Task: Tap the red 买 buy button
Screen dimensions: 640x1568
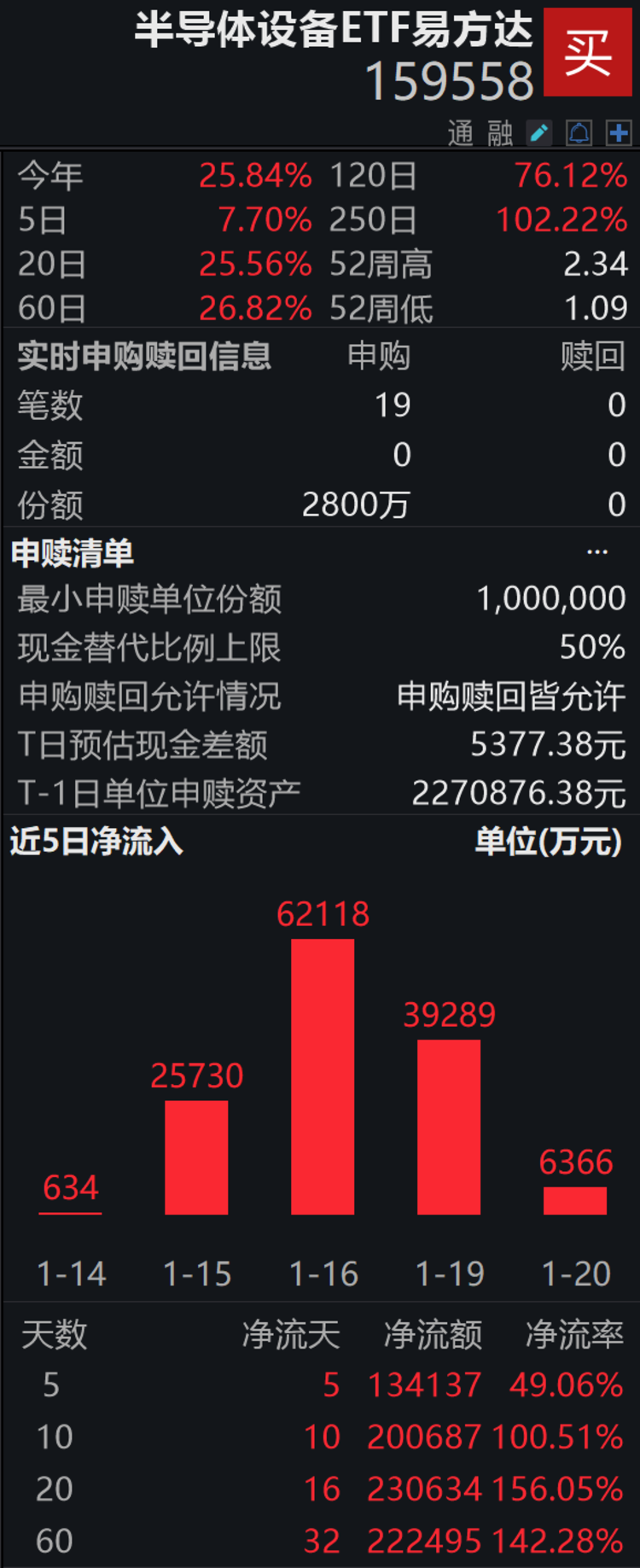Action: pyautogui.click(x=588, y=53)
